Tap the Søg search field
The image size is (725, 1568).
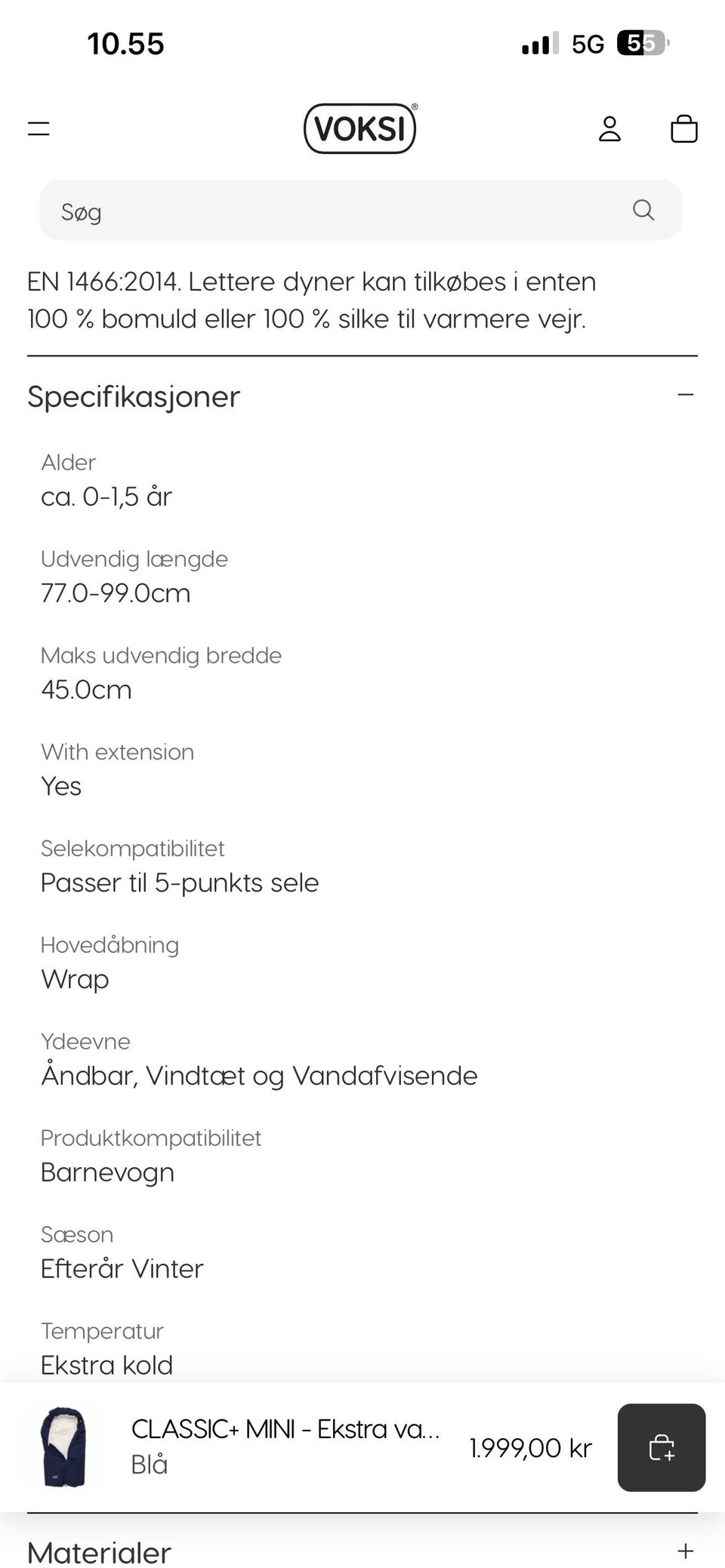click(360, 211)
